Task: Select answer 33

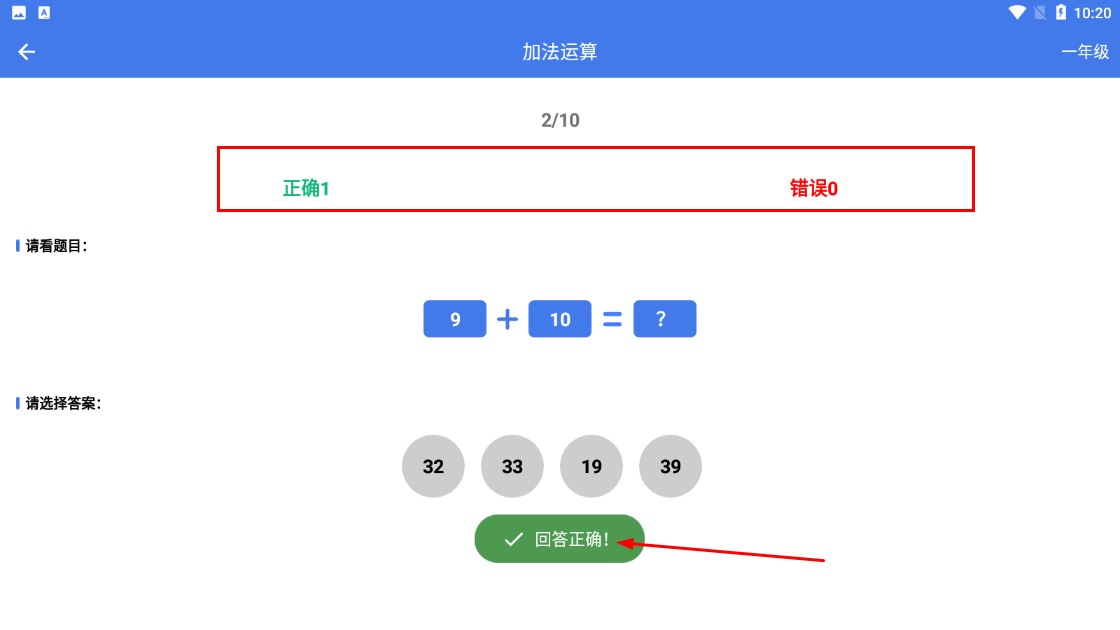Action: tap(512, 466)
